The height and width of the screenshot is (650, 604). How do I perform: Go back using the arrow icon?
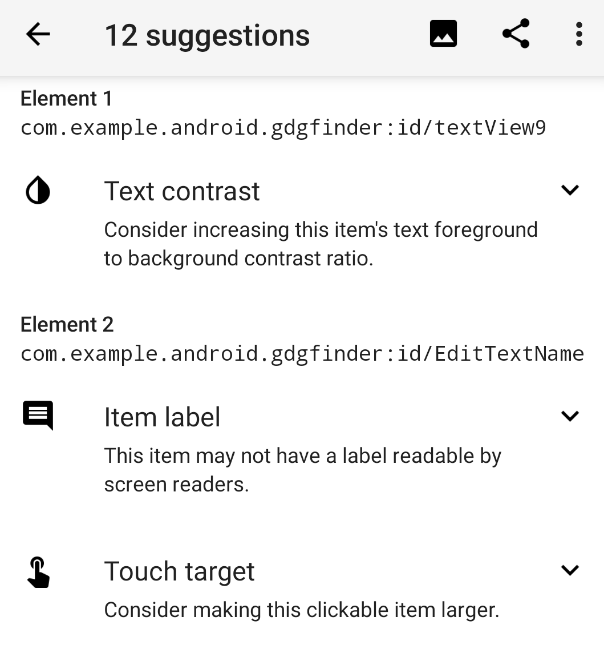(38, 35)
